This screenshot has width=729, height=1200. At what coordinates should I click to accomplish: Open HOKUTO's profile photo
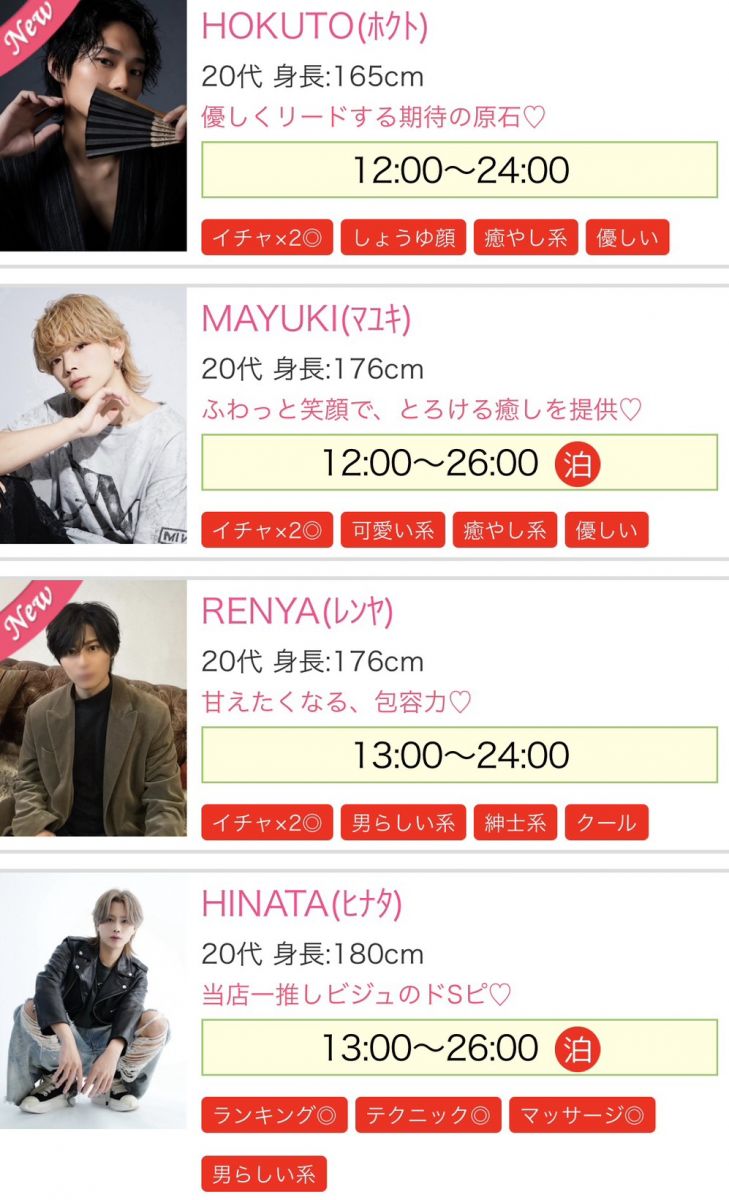click(93, 125)
